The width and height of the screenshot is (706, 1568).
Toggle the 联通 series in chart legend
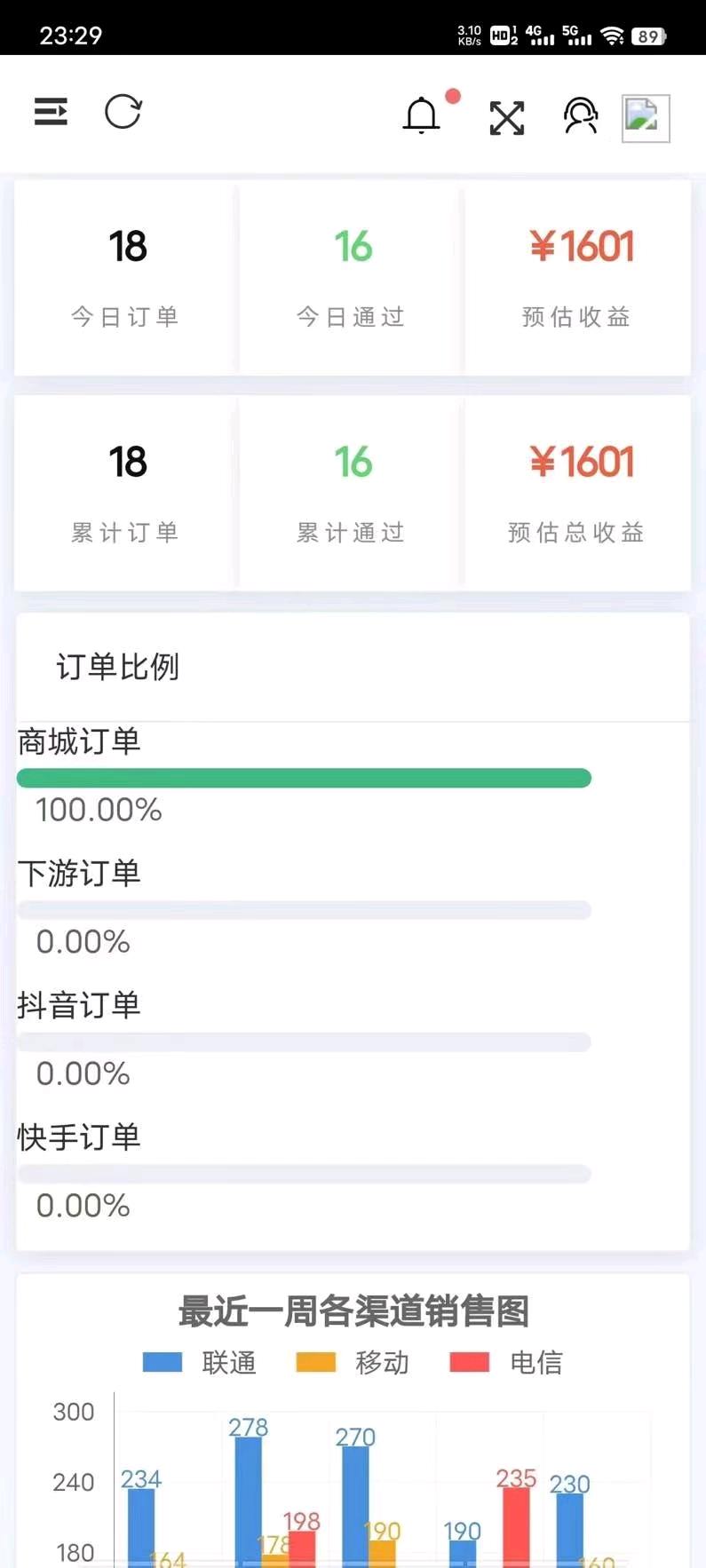[x=199, y=1362]
